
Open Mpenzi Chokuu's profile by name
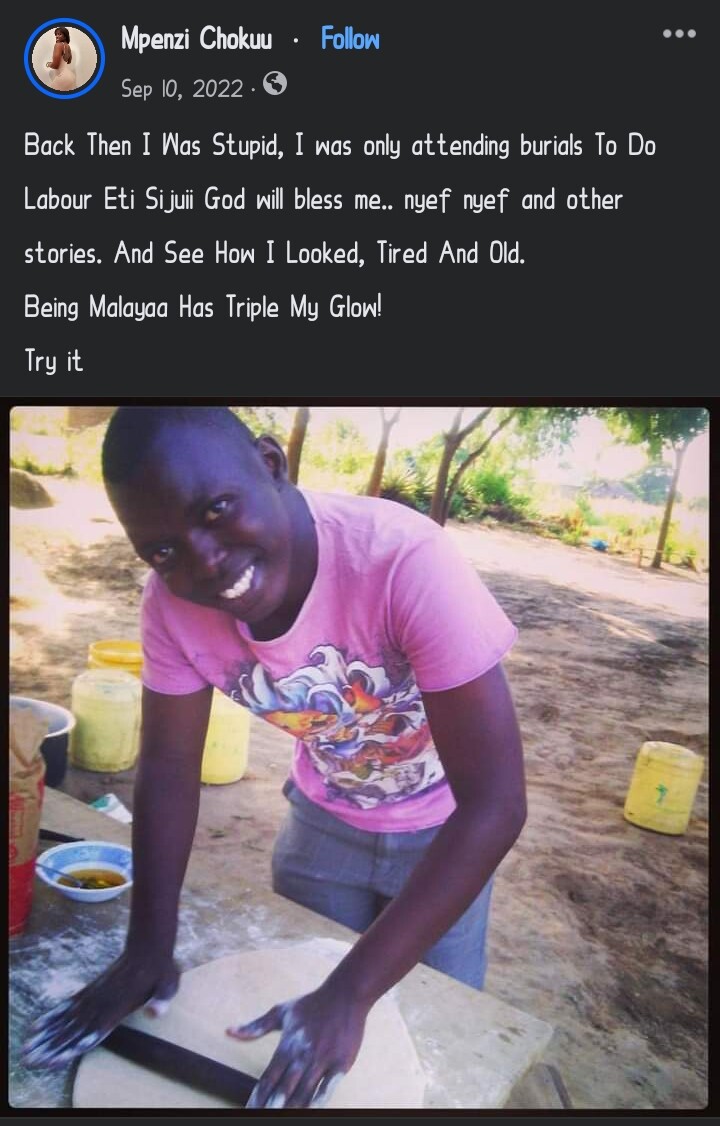point(196,39)
